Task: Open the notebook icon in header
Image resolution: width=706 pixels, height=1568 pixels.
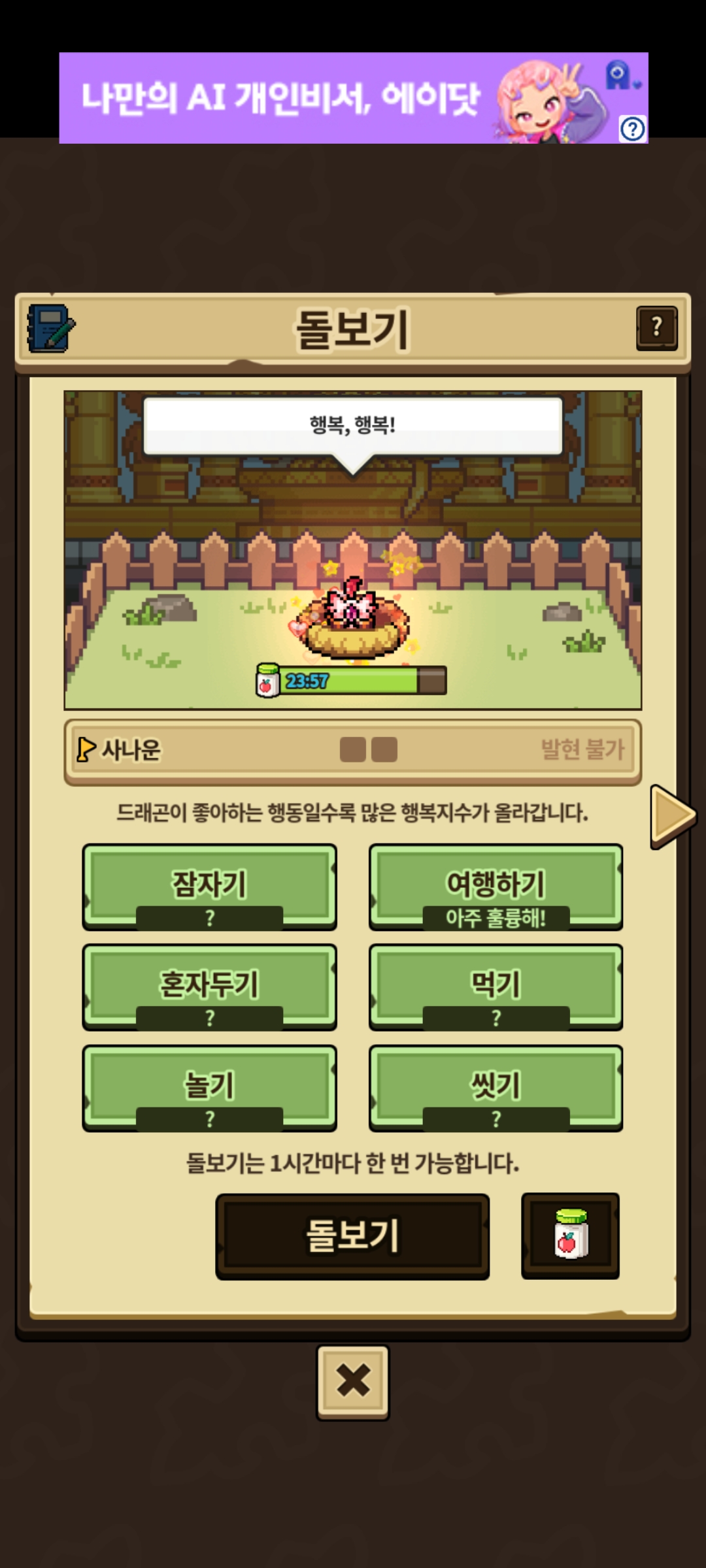Action: (x=50, y=328)
